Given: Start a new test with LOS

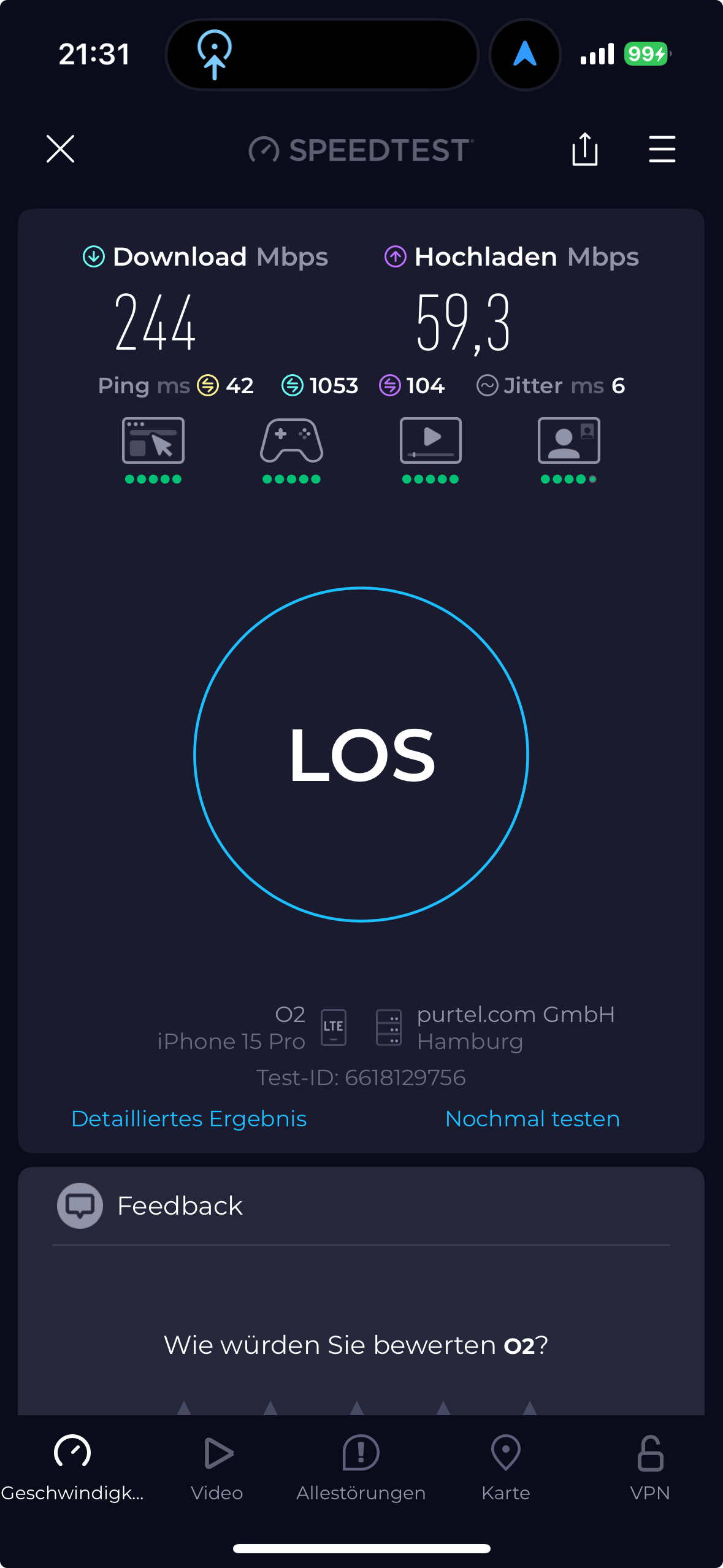Looking at the screenshot, I should tap(361, 754).
